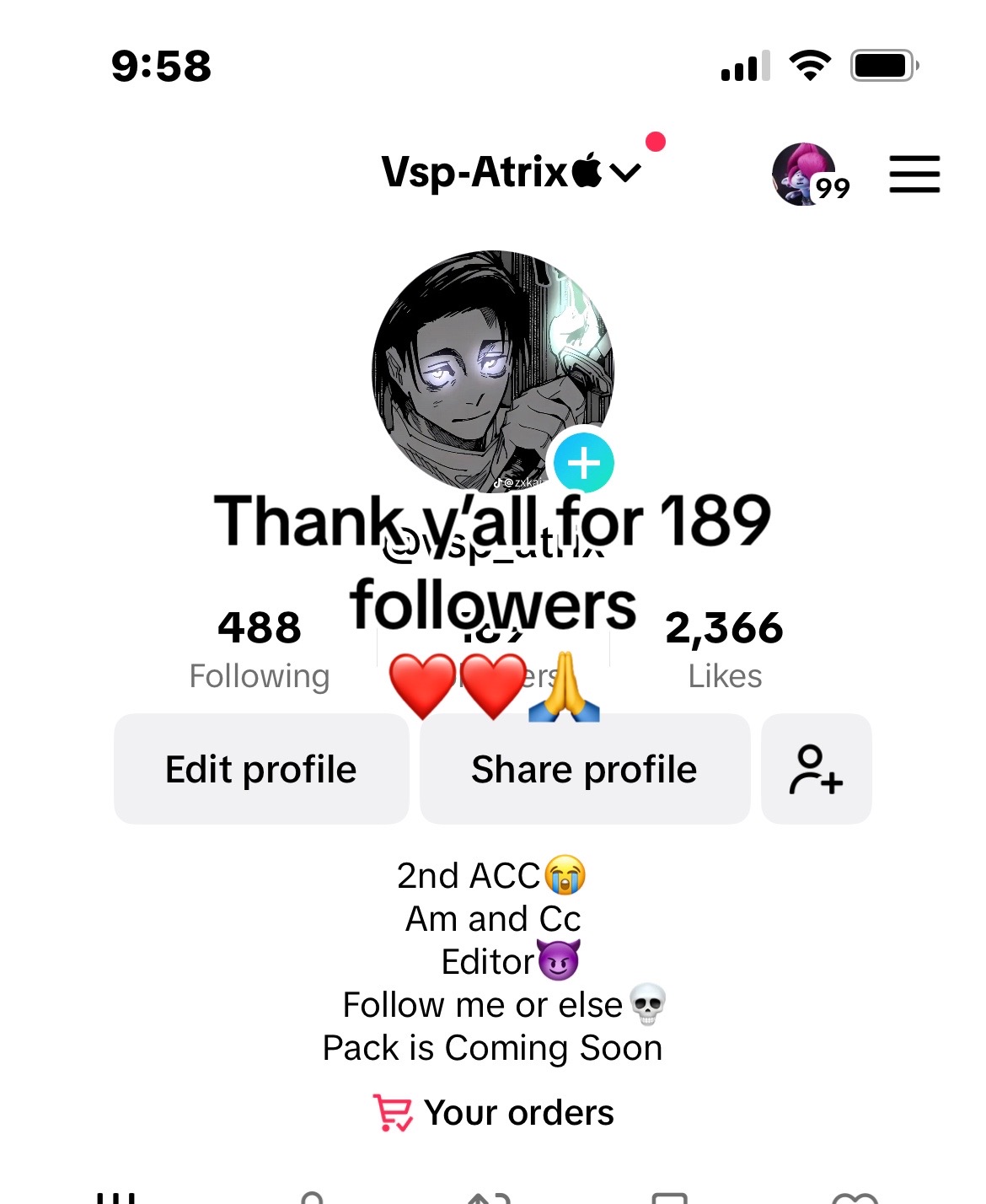Viewport: 986px width, 1204px height.
Task: View the 2,366 Likes count
Action: click(725, 649)
